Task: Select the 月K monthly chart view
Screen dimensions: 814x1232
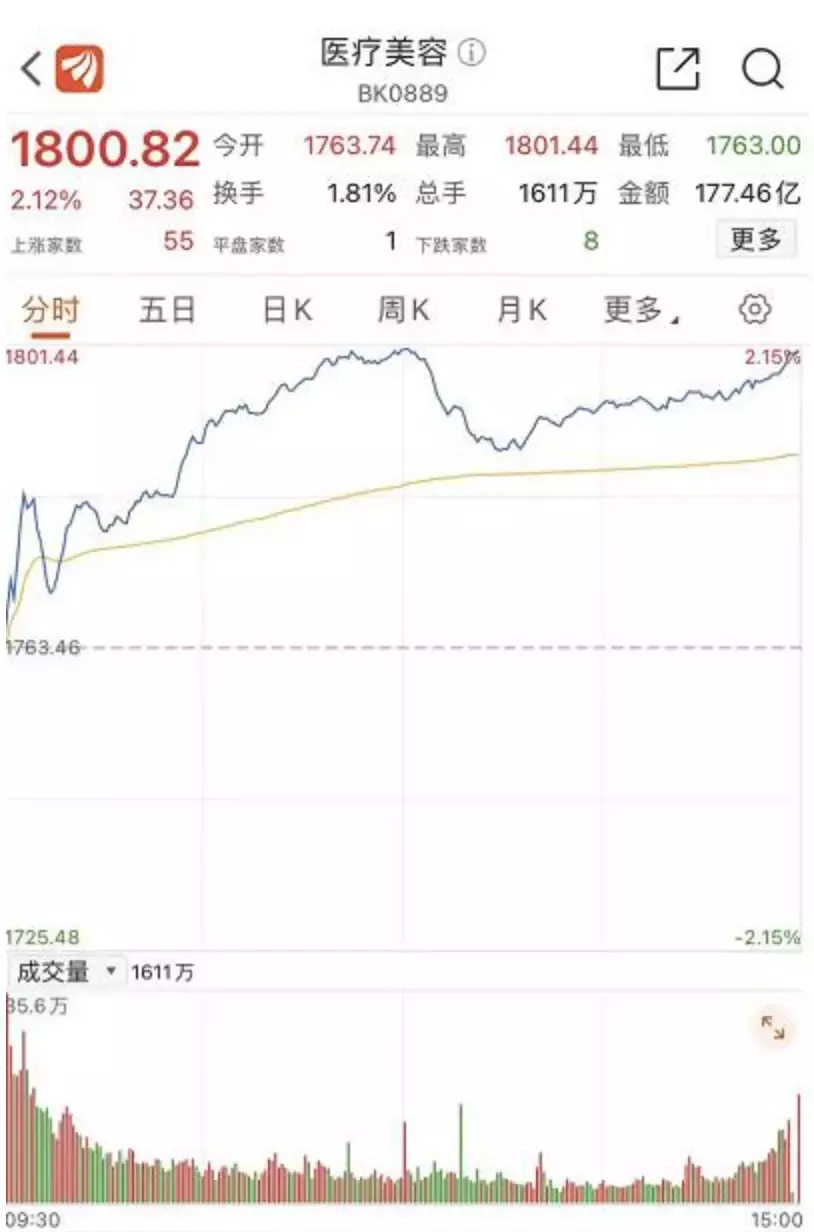Action: [x=518, y=310]
